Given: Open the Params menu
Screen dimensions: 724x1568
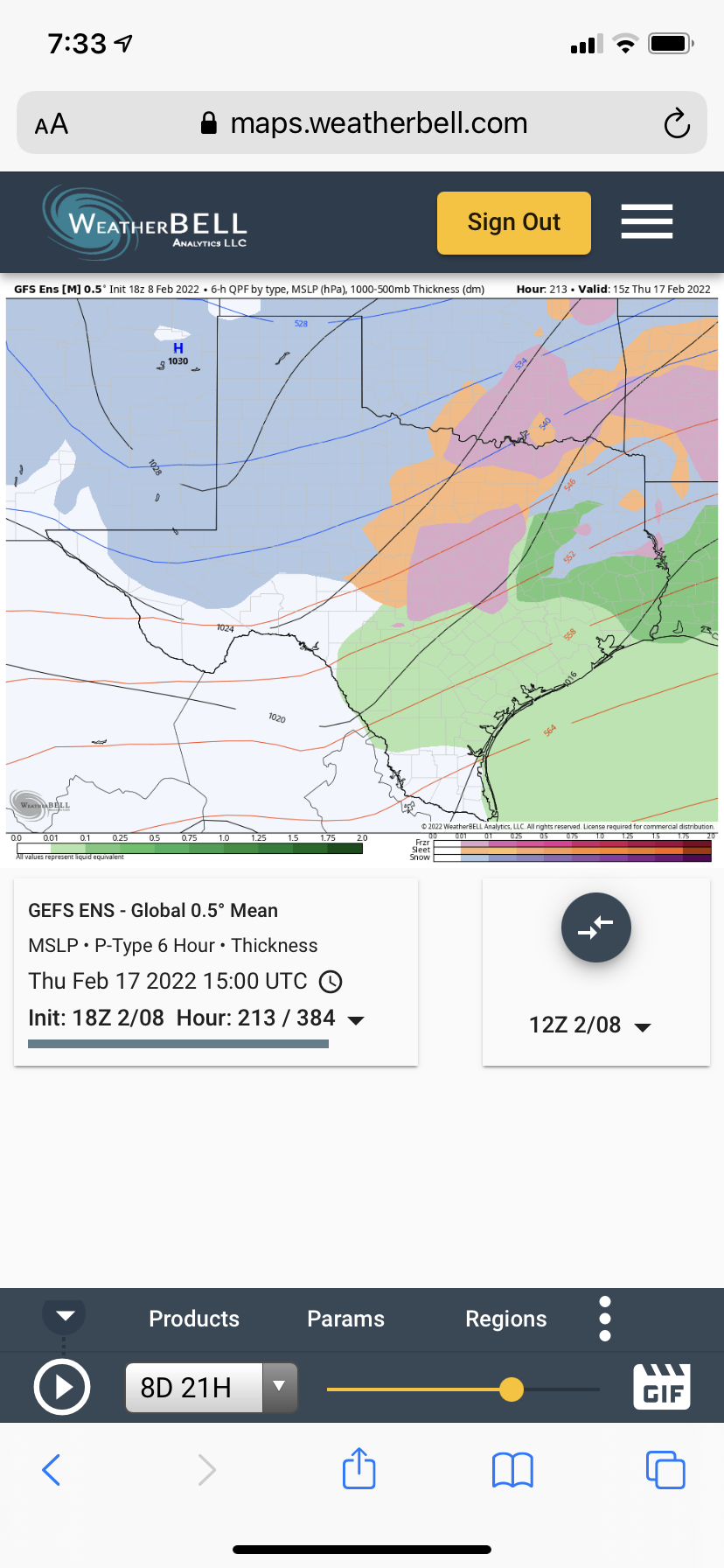Looking at the screenshot, I should click(345, 1319).
